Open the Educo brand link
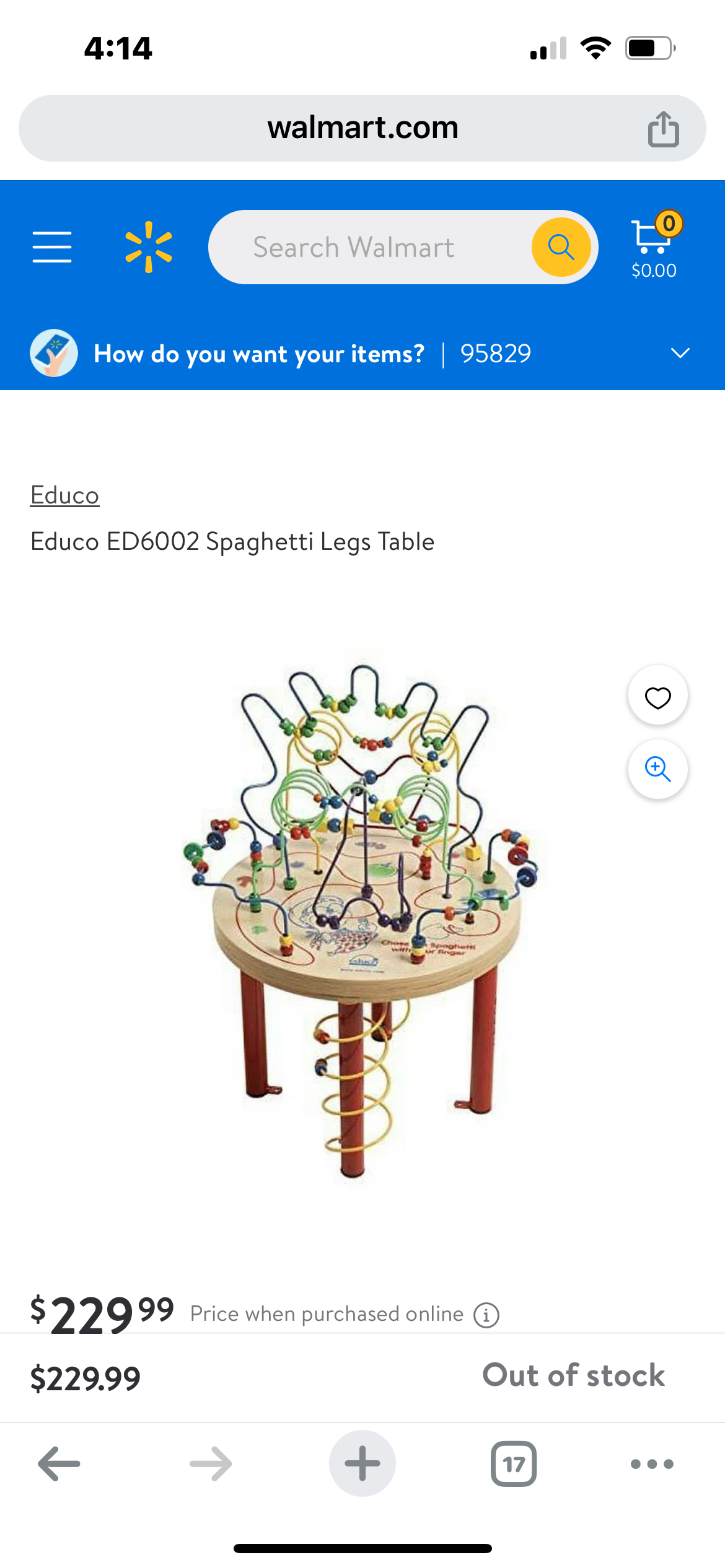The image size is (725, 1568). (64, 495)
